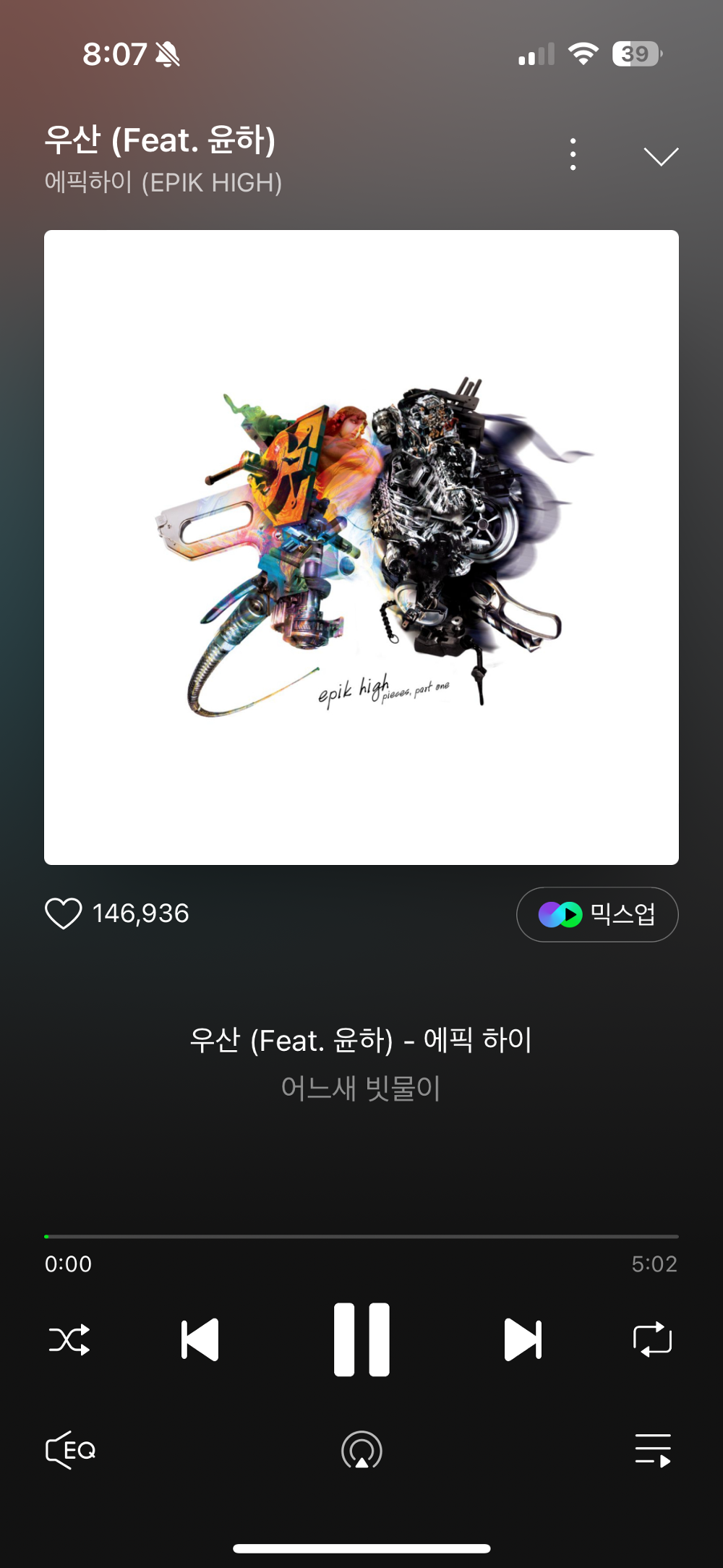Screen dimensions: 723x1568
Task: Enable shuffle playback
Action: [69, 1339]
